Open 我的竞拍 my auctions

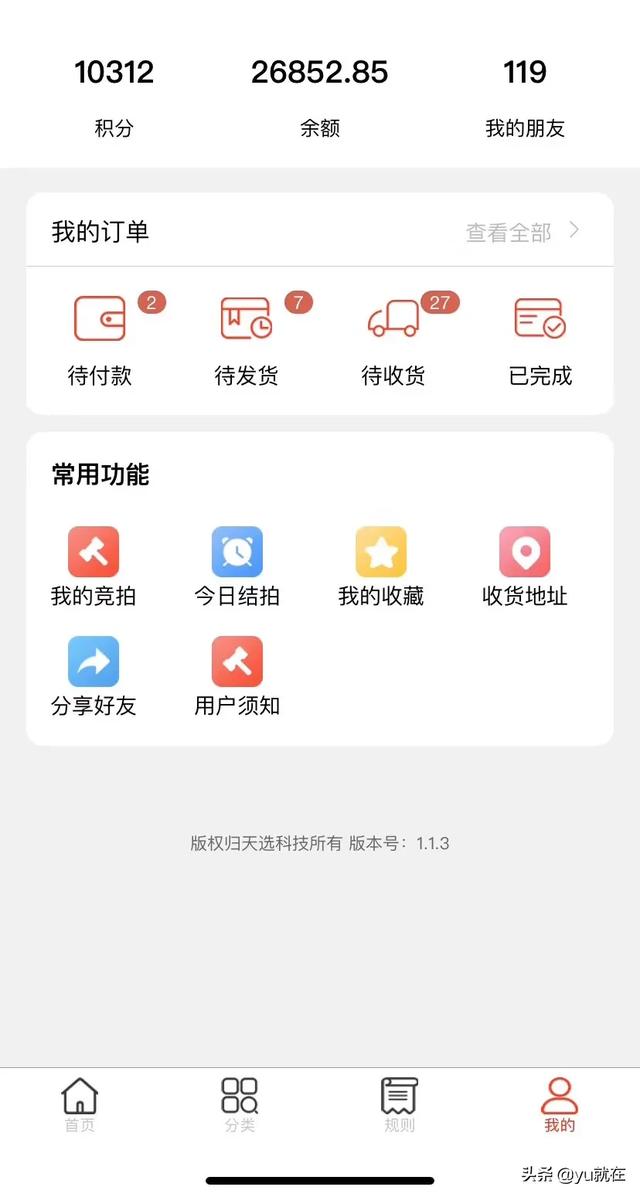pos(93,567)
